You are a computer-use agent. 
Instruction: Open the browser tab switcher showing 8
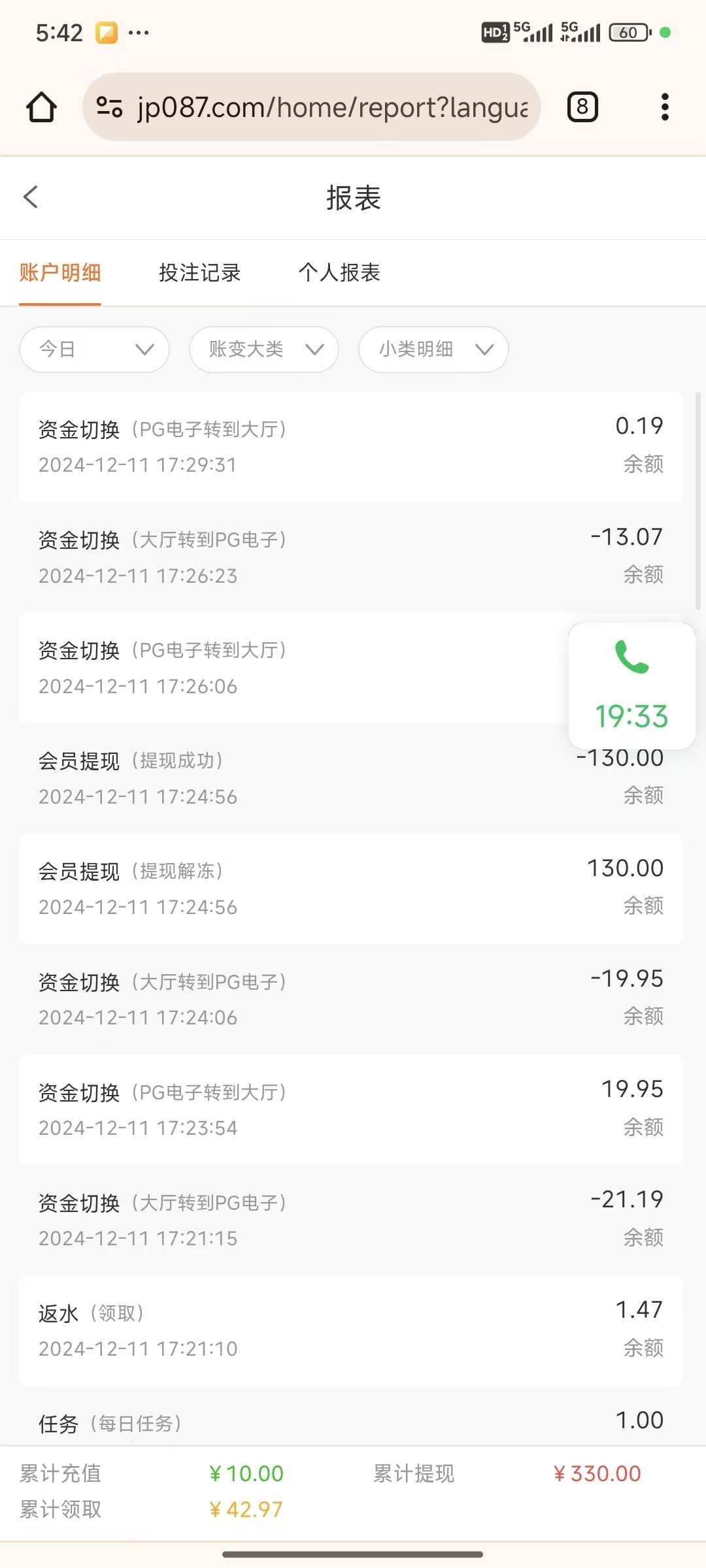click(x=582, y=107)
